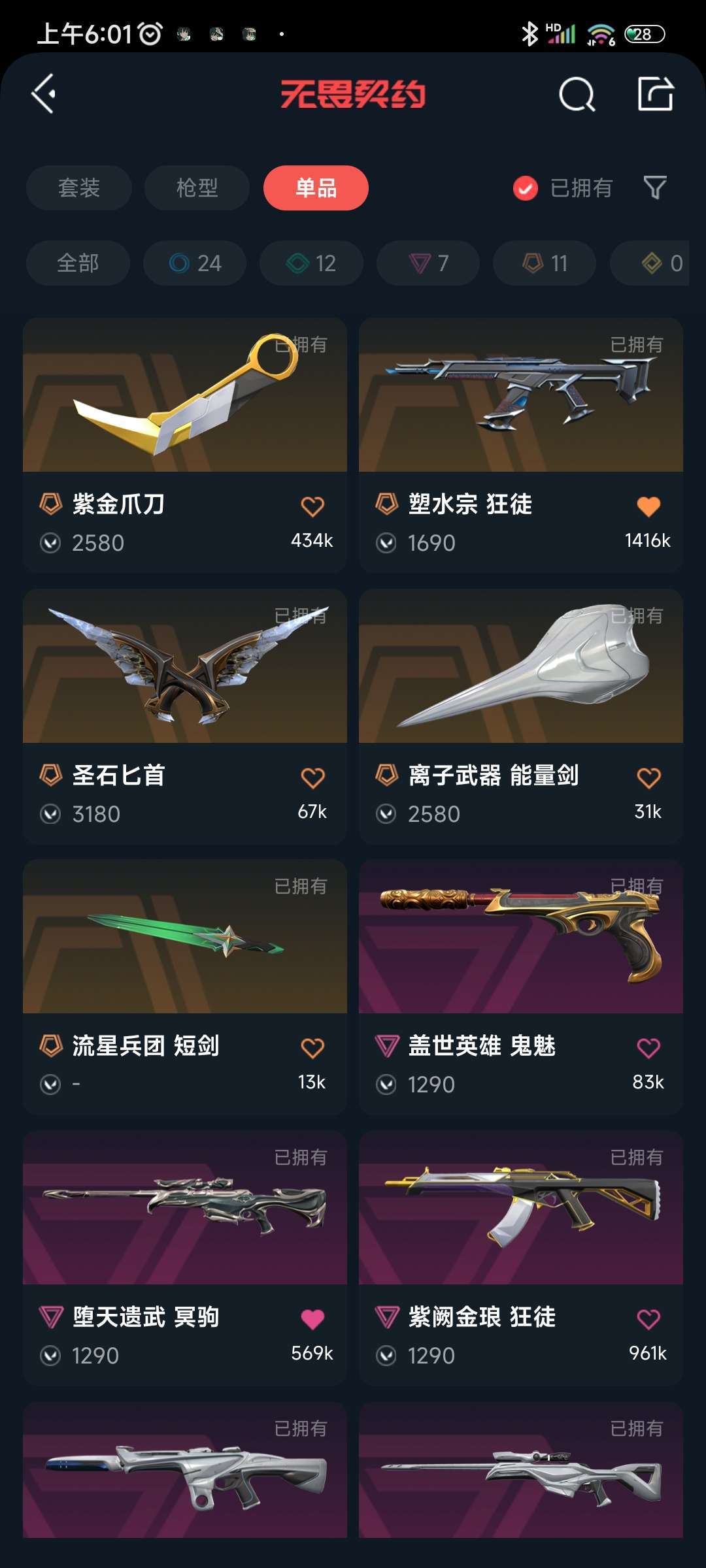Open the search icon
The width and height of the screenshot is (706, 1568).
tap(577, 94)
